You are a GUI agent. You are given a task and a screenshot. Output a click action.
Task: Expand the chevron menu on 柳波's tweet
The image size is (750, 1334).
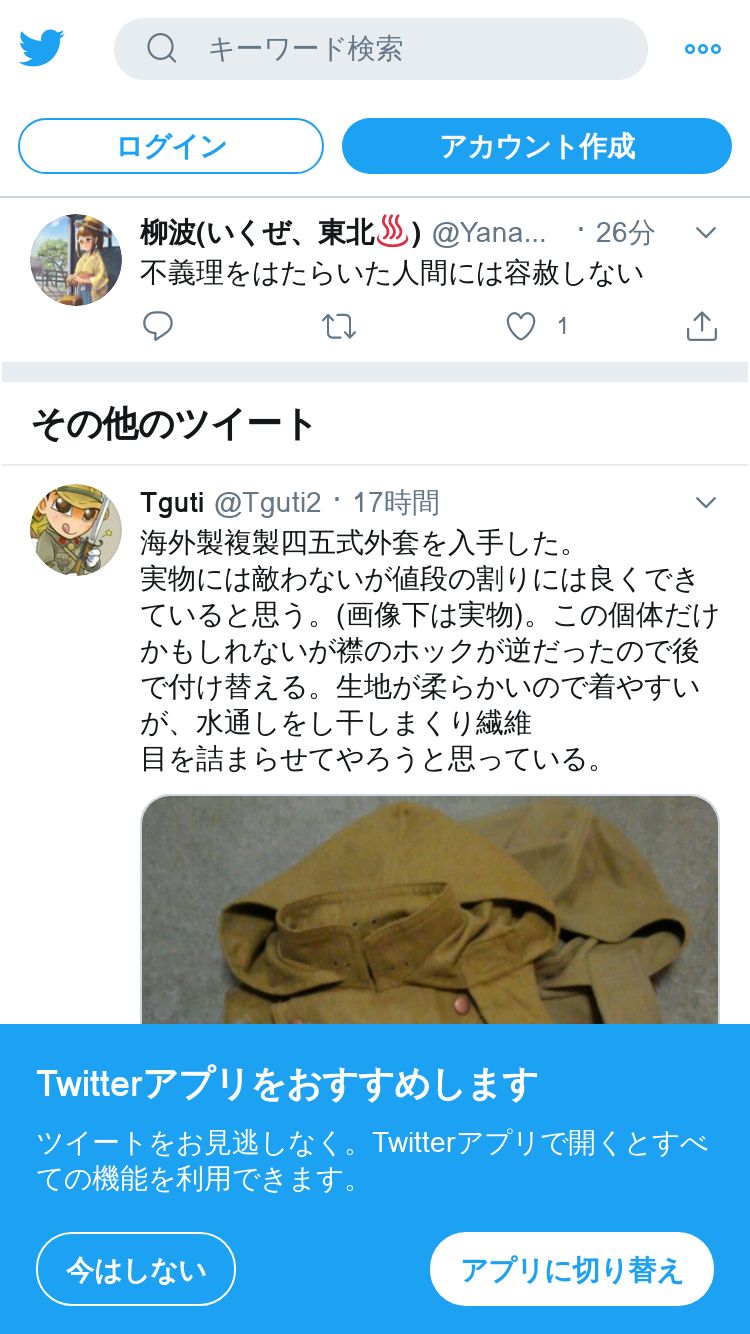706,233
